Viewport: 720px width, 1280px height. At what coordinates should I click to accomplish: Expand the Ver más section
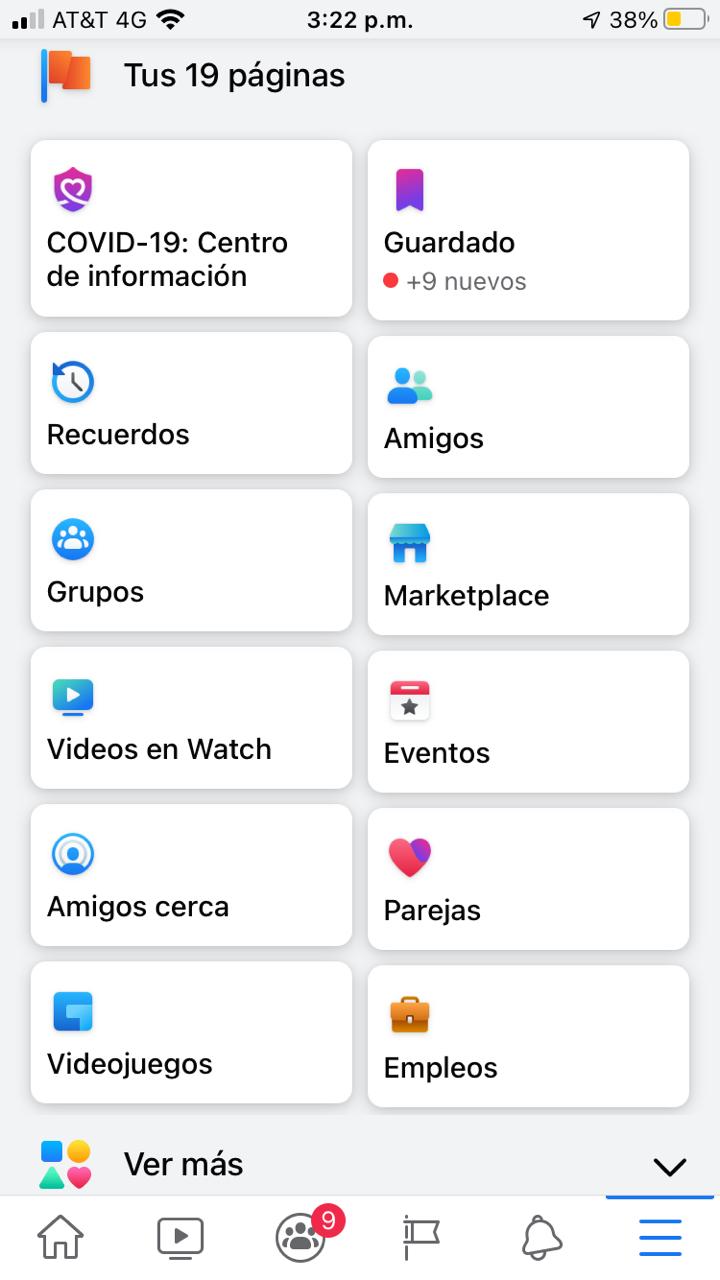pyautogui.click(x=183, y=1163)
